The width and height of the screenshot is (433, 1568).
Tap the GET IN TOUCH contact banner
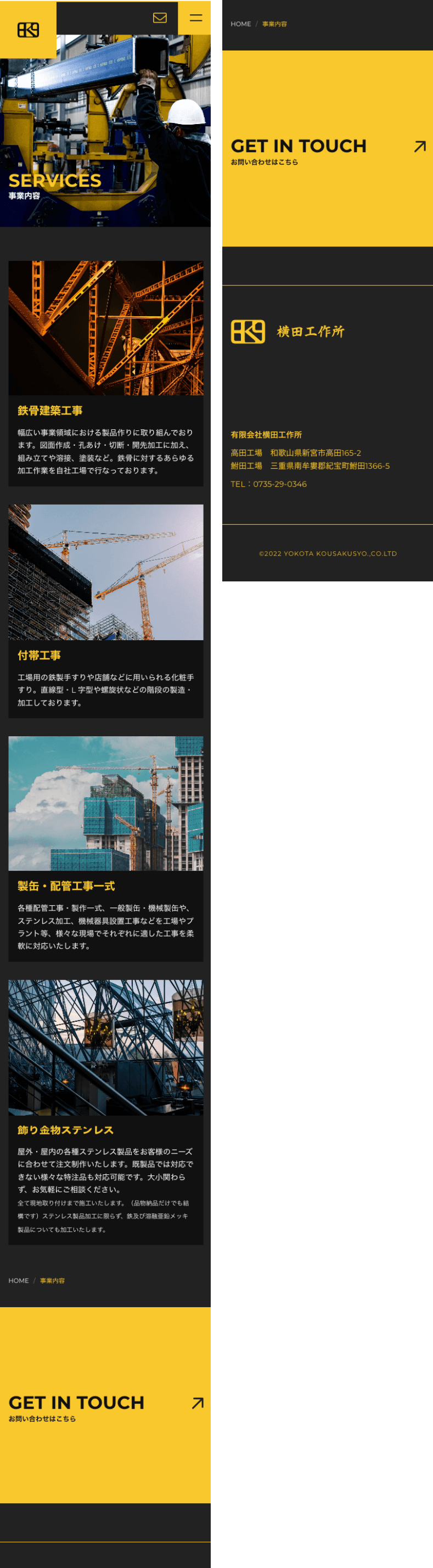[x=106, y=1405]
